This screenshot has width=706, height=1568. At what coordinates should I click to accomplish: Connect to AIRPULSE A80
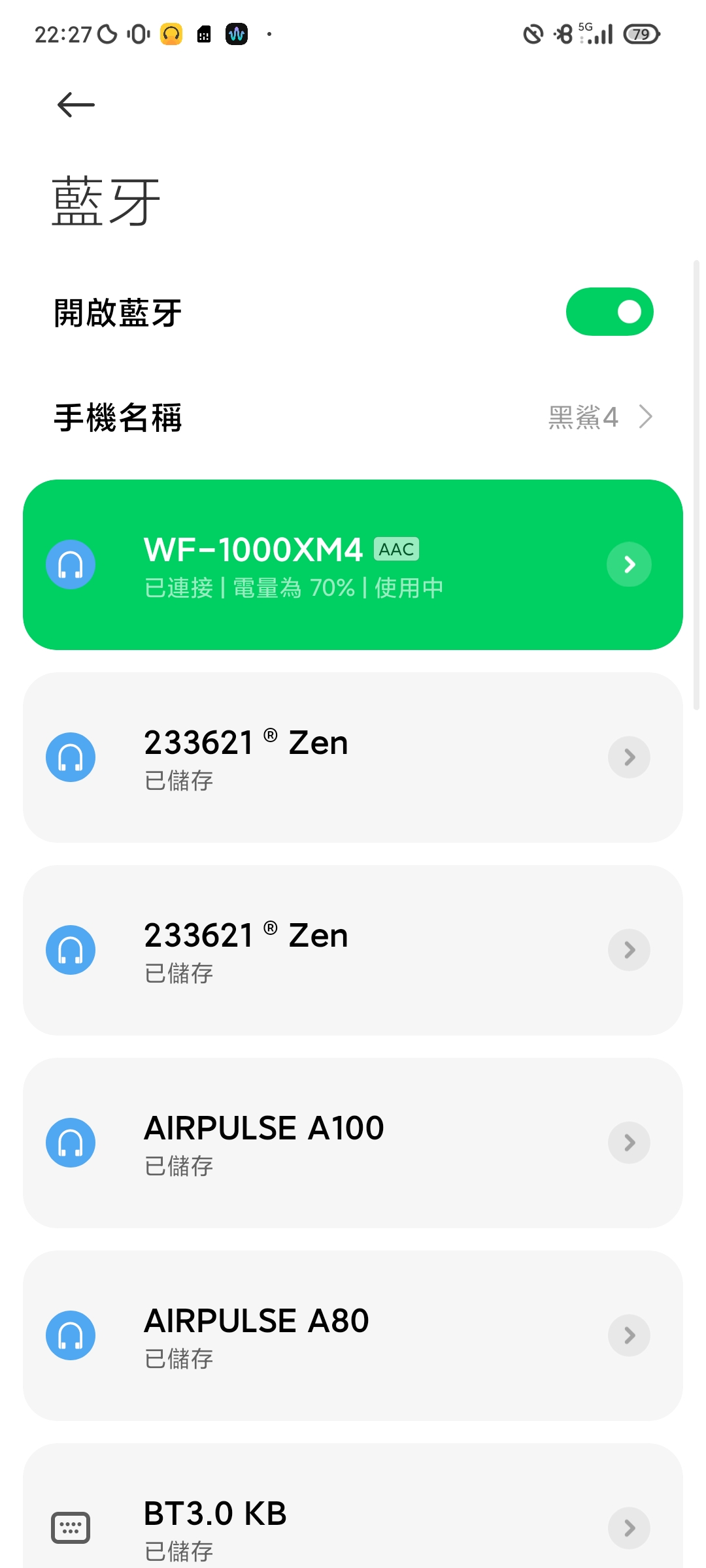coord(353,1335)
